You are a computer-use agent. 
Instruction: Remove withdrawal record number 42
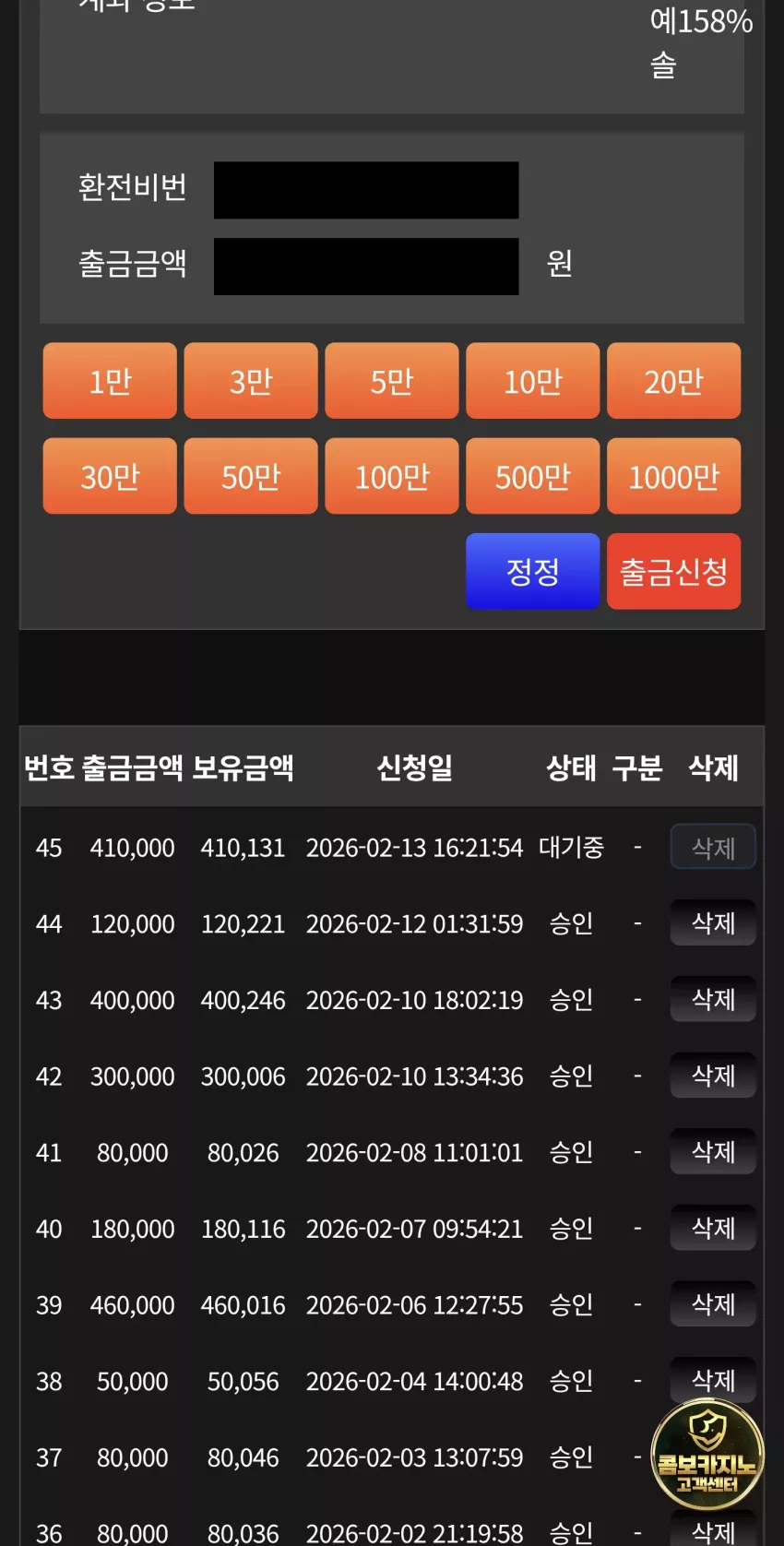[x=713, y=1076]
